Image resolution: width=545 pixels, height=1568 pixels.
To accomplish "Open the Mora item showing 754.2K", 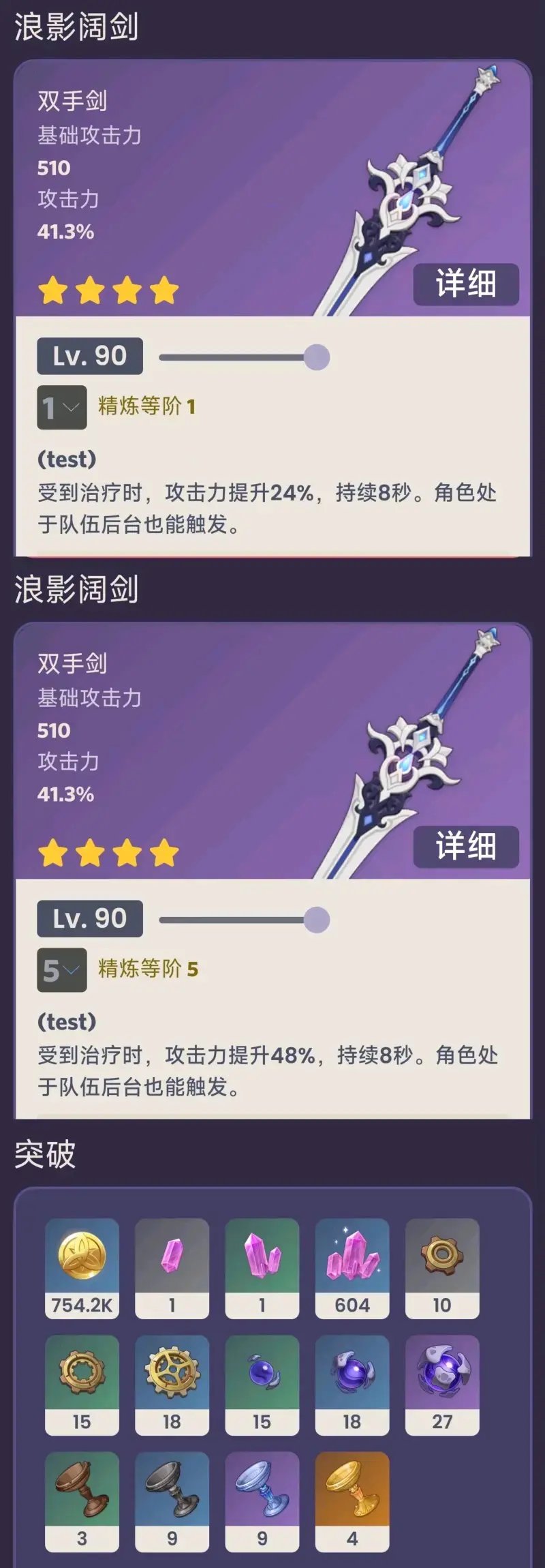I will [82, 1268].
